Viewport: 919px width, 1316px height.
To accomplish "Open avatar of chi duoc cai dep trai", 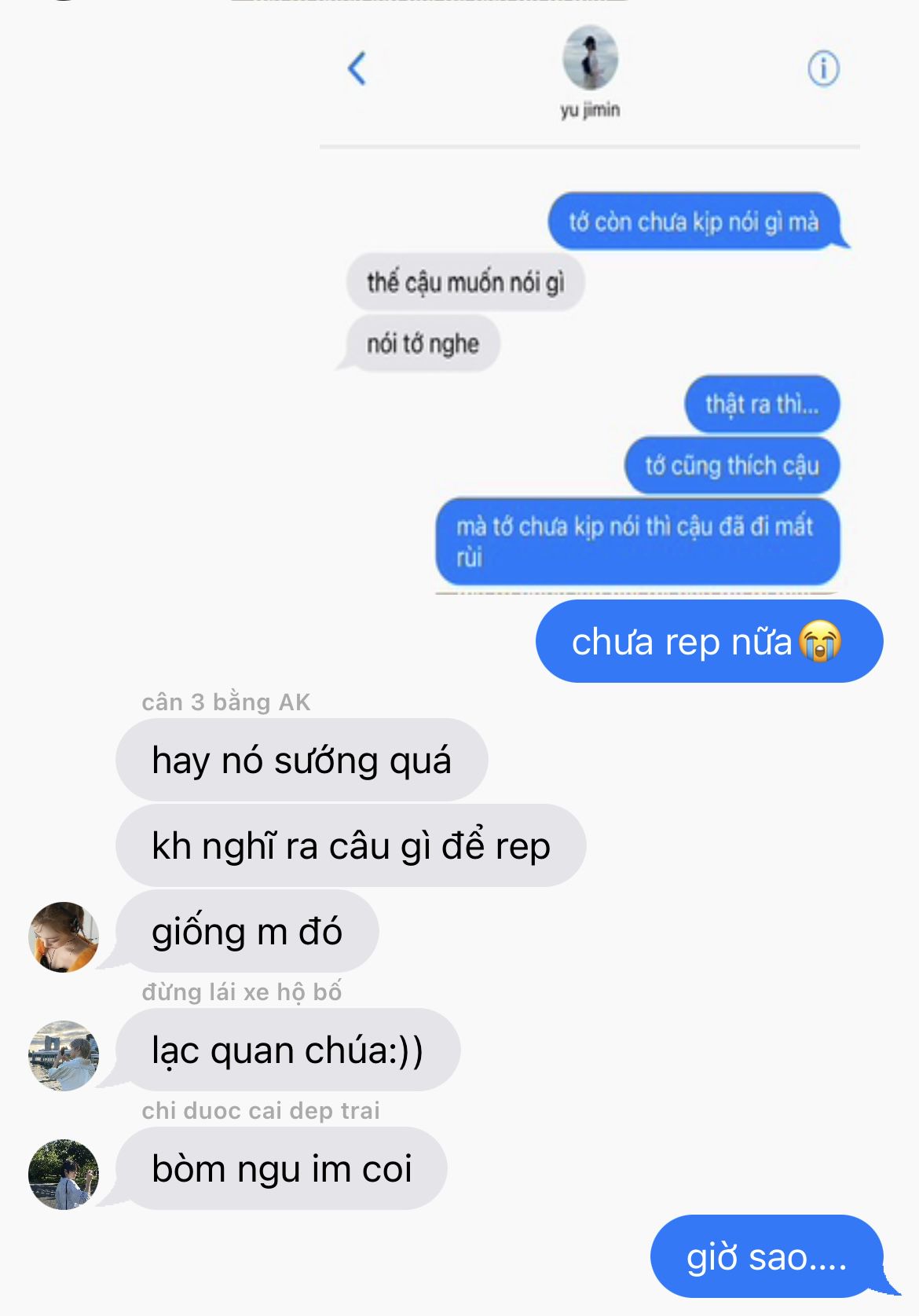I will 64,1174.
